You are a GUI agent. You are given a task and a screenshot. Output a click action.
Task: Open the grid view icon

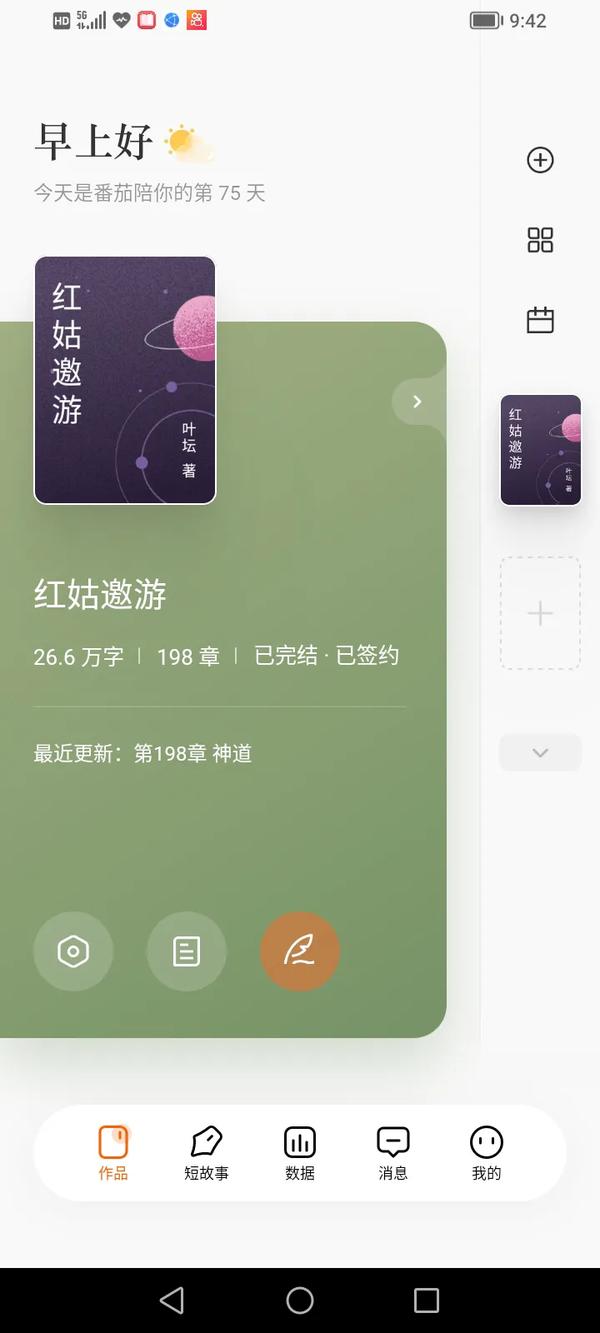click(x=540, y=240)
